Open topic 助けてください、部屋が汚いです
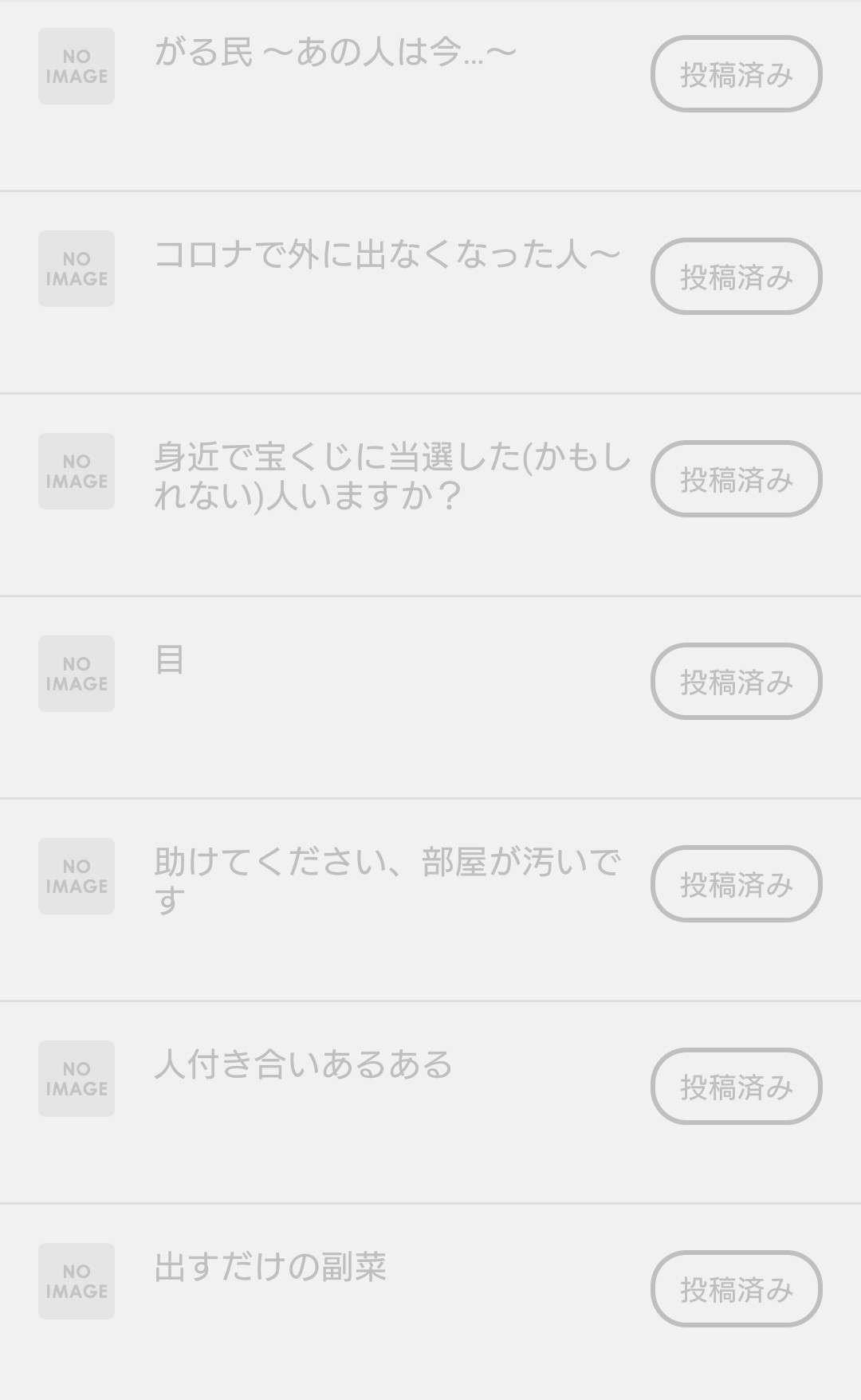Image resolution: width=861 pixels, height=1400 pixels. (387, 881)
